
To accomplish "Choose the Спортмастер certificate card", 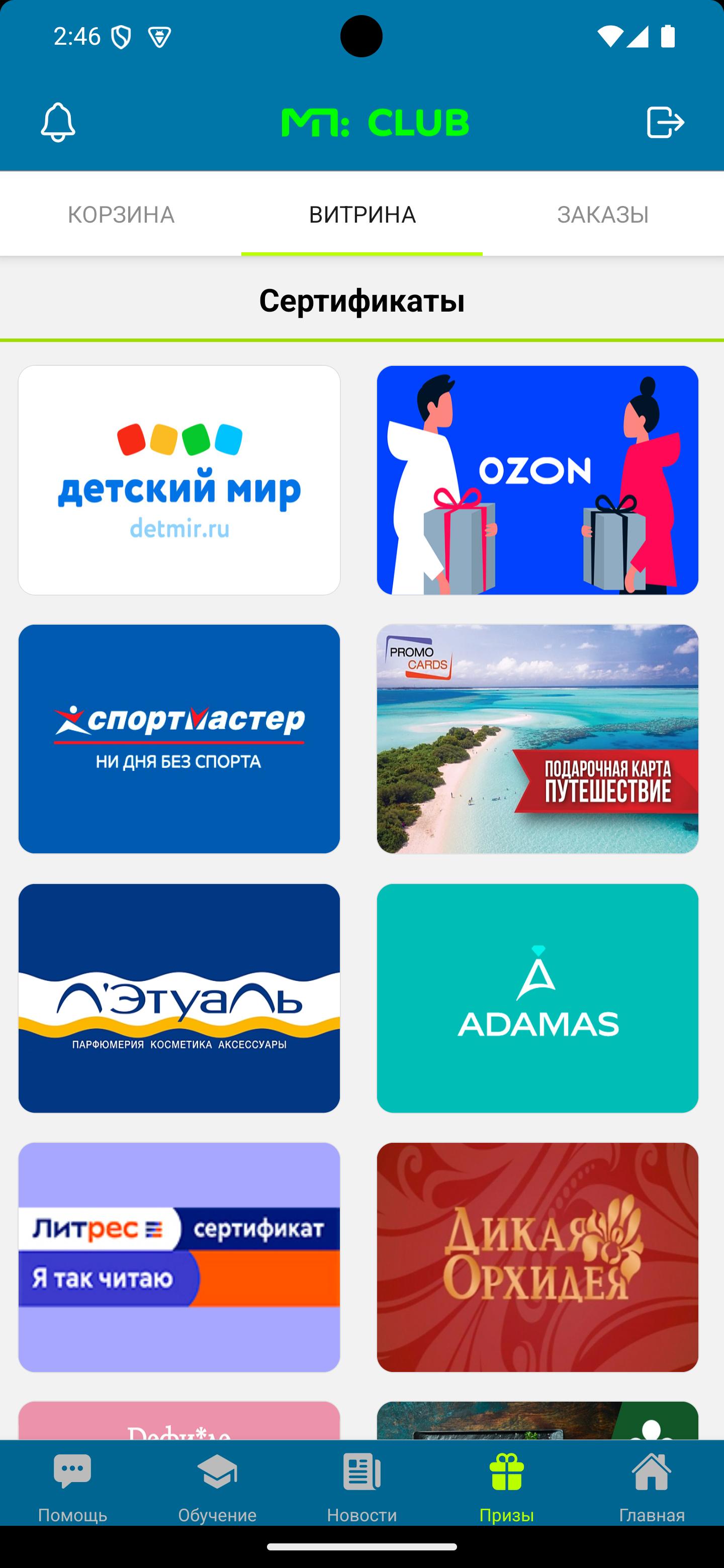I will (179, 738).
